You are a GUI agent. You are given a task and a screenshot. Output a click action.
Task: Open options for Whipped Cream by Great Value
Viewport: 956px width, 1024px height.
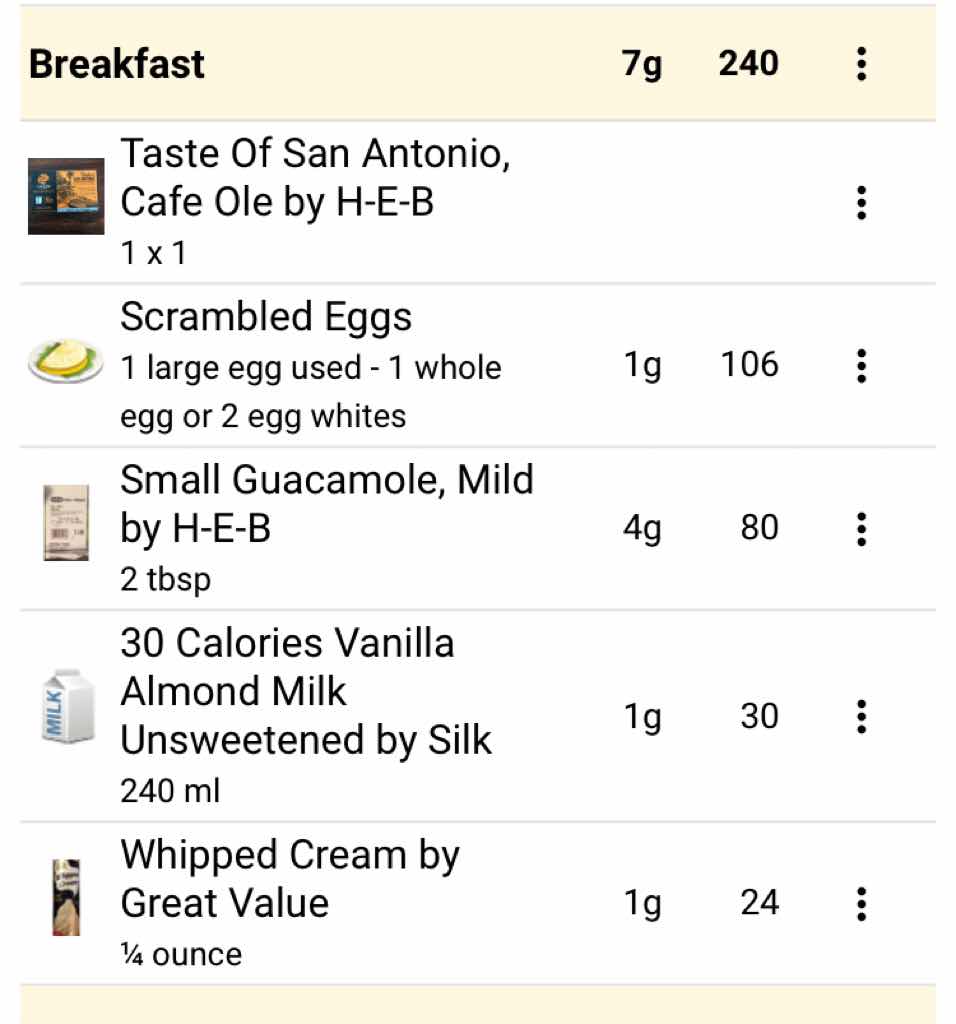click(x=861, y=903)
